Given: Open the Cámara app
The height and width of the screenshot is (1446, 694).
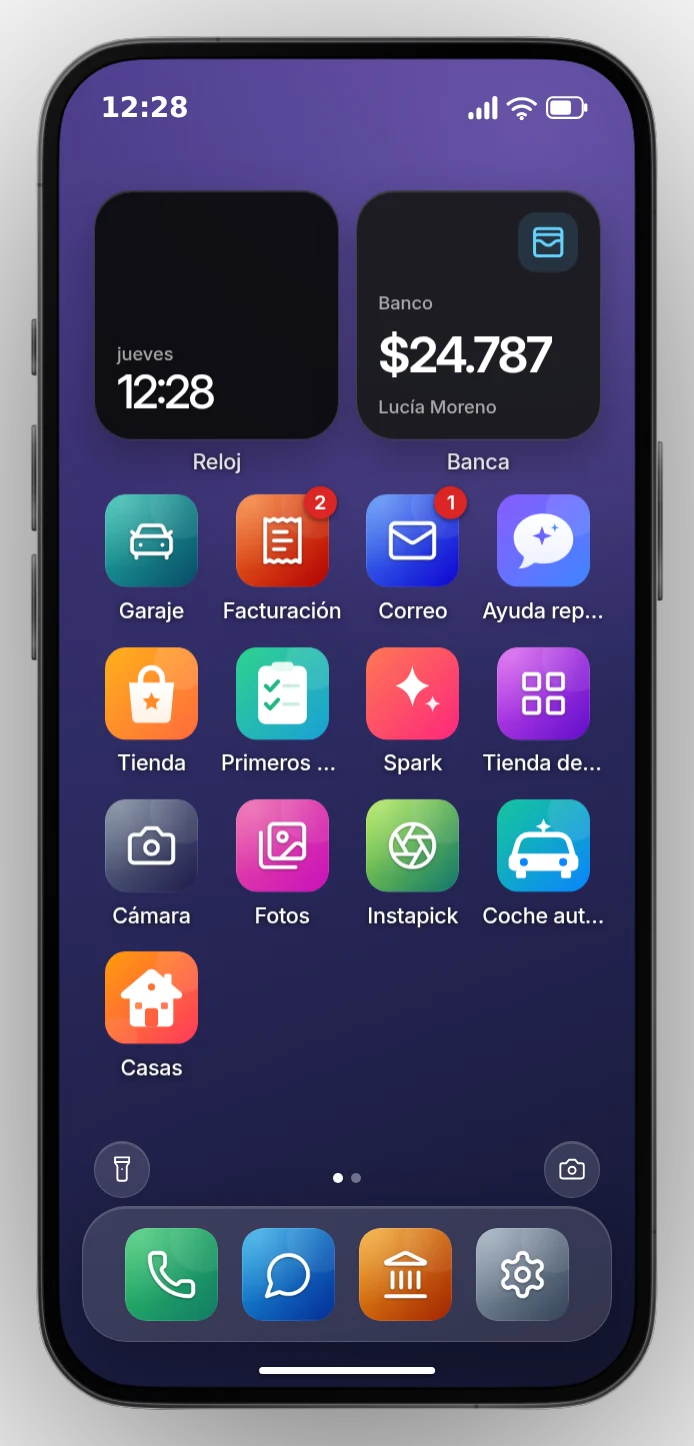Looking at the screenshot, I should [x=151, y=846].
